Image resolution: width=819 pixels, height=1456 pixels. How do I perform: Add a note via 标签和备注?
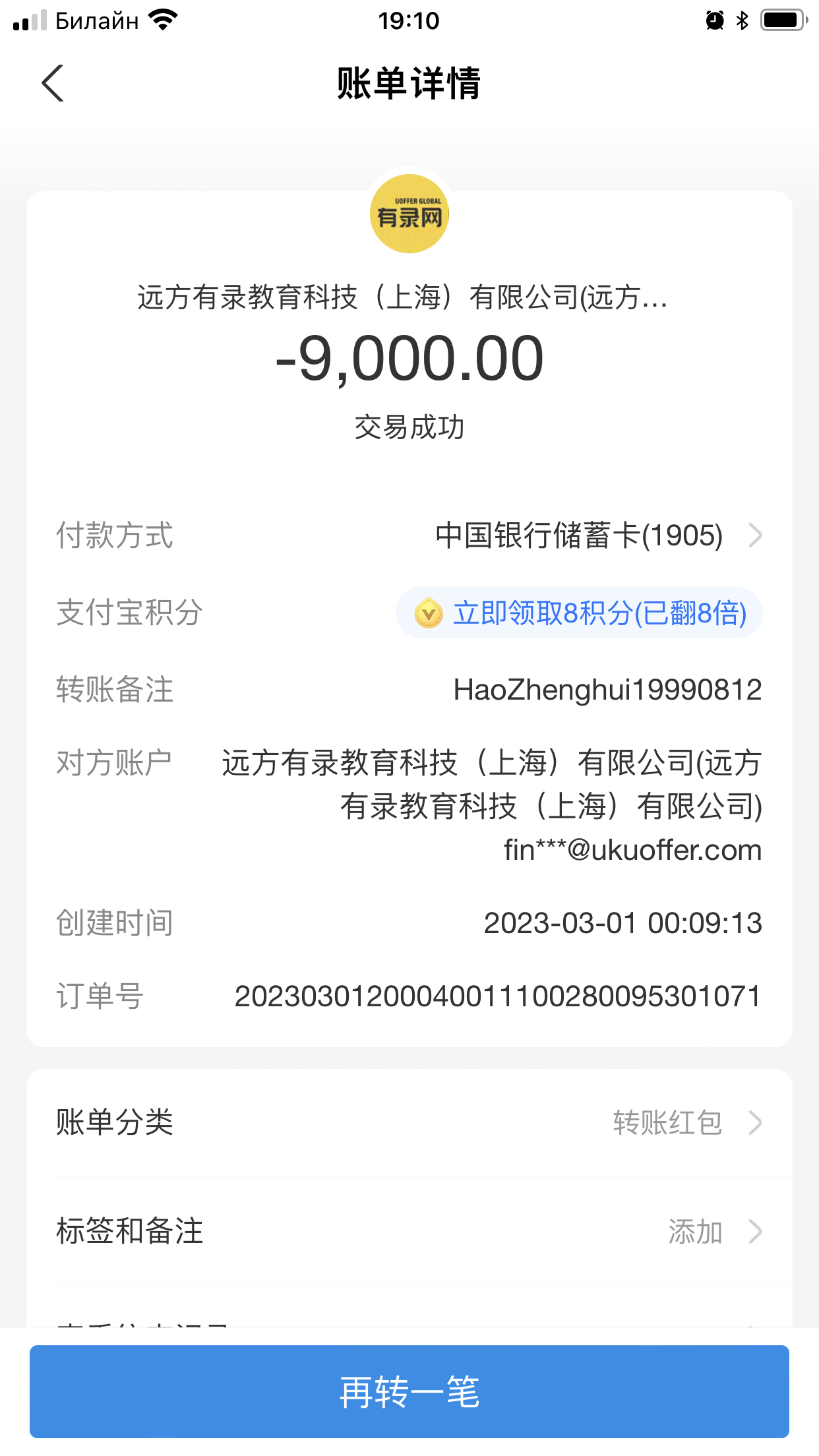click(409, 1231)
